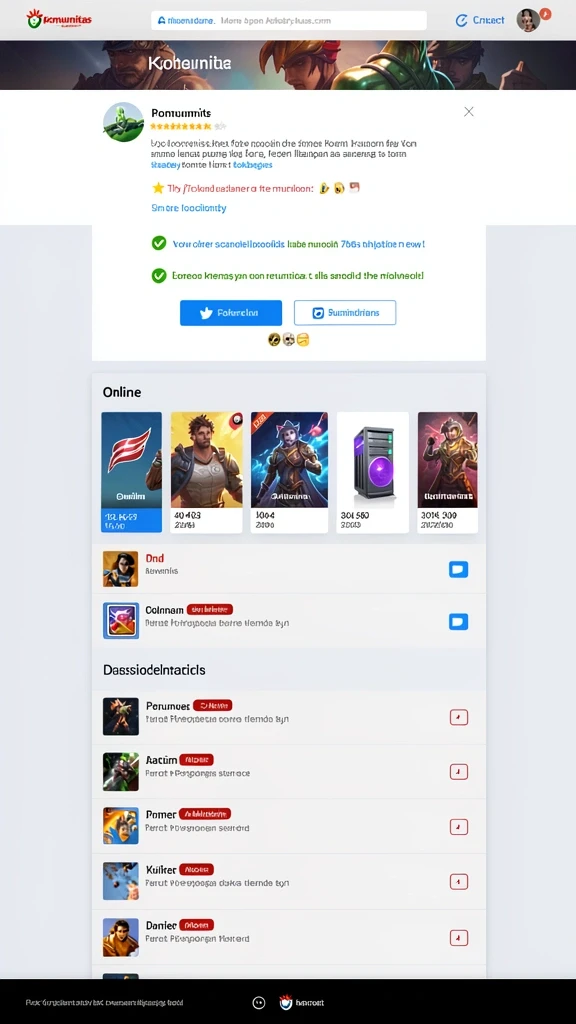Open the Damiec row
This screenshot has height=1024, width=576.
[x=289, y=937]
